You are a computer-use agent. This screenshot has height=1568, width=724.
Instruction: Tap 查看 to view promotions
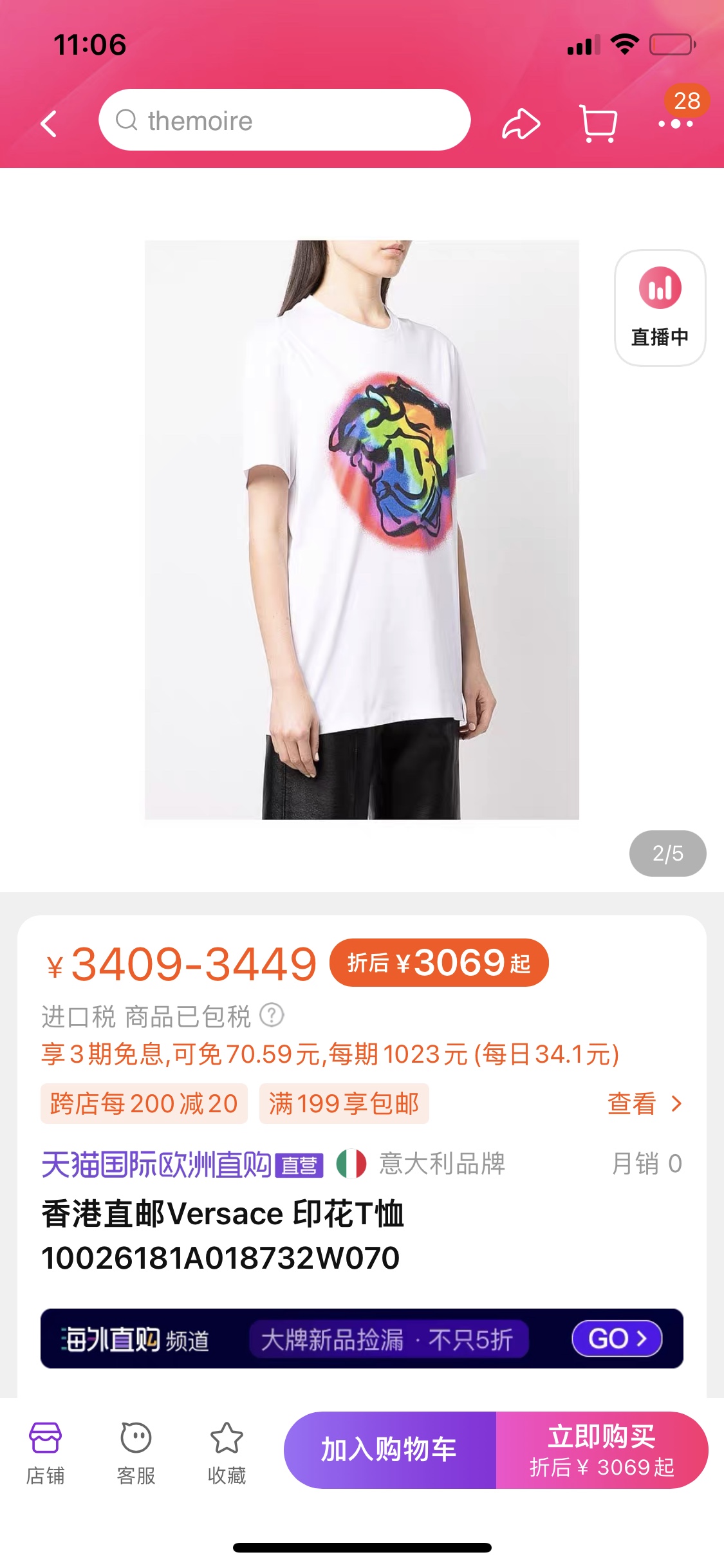point(644,1104)
